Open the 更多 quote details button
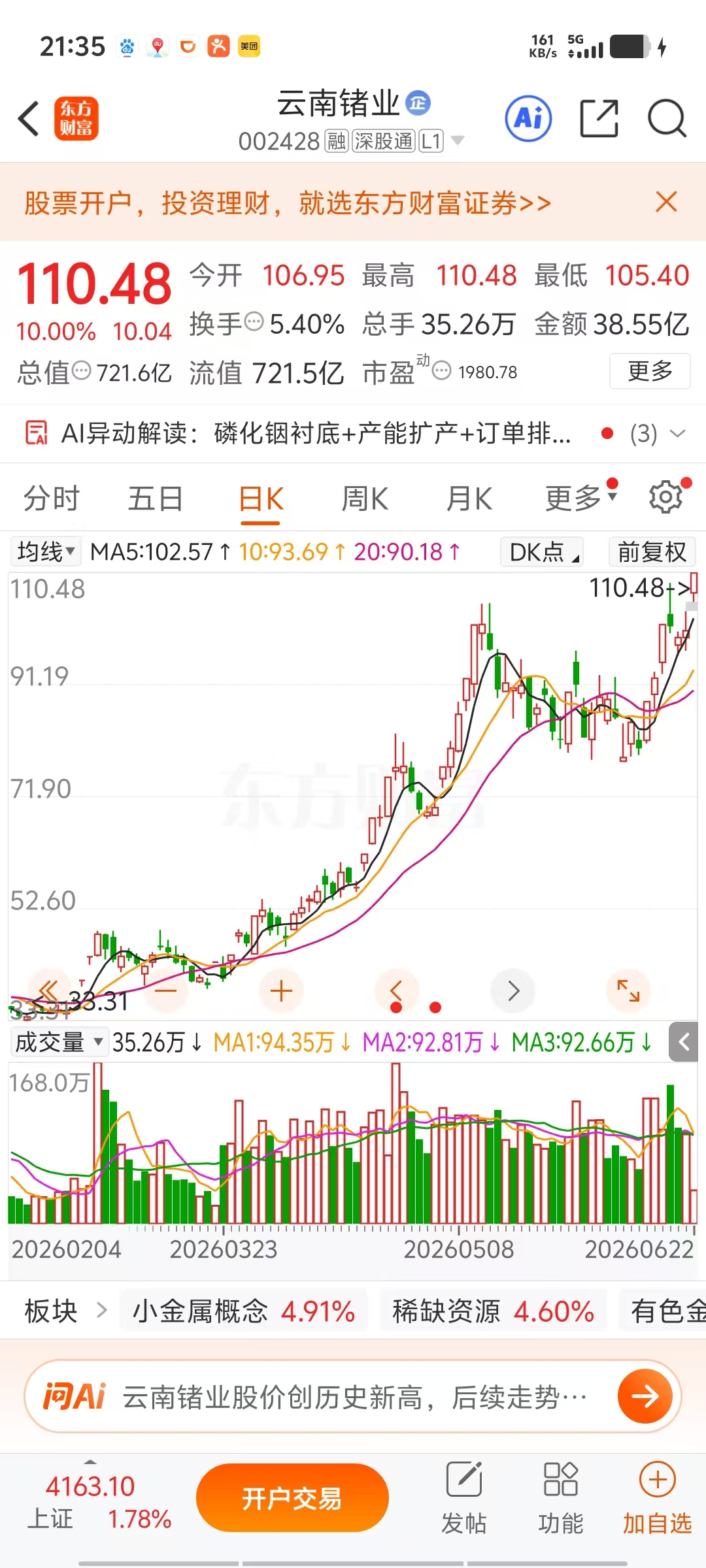Screen dimensions: 706x1568 [650, 371]
